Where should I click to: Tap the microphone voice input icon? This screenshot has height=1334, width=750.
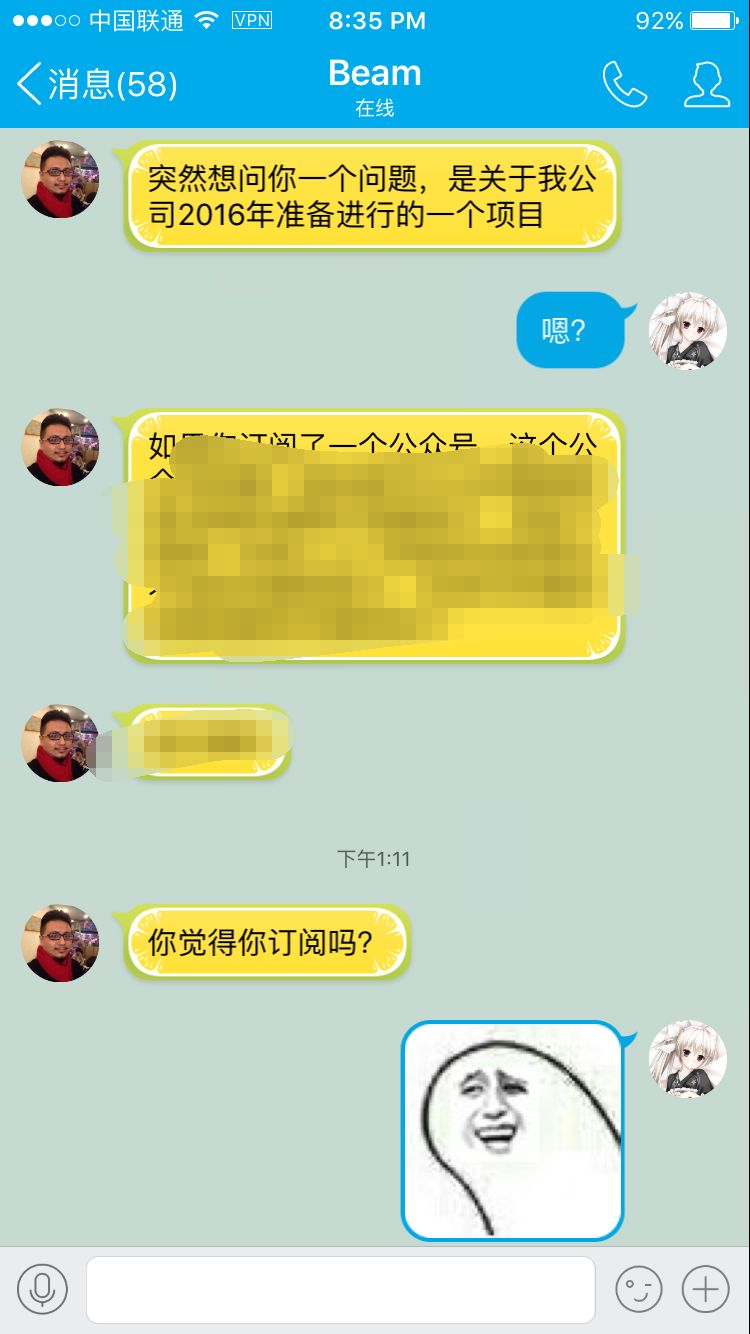tap(42, 1290)
